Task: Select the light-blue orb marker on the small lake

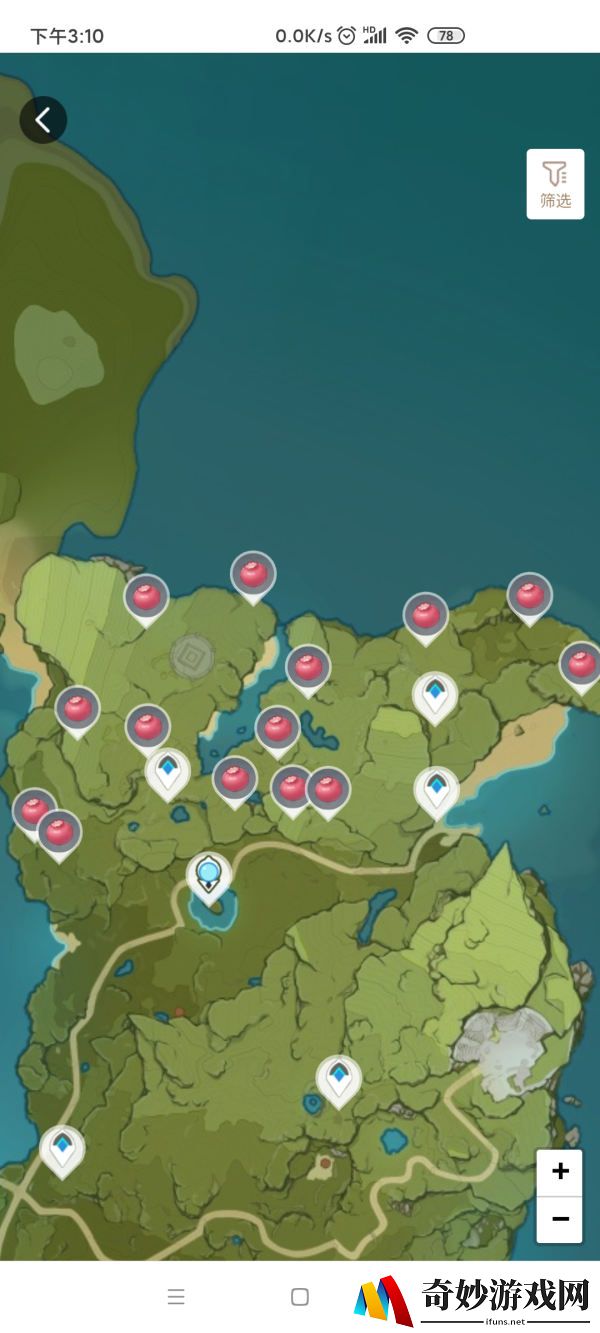Action: tap(208, 874)
